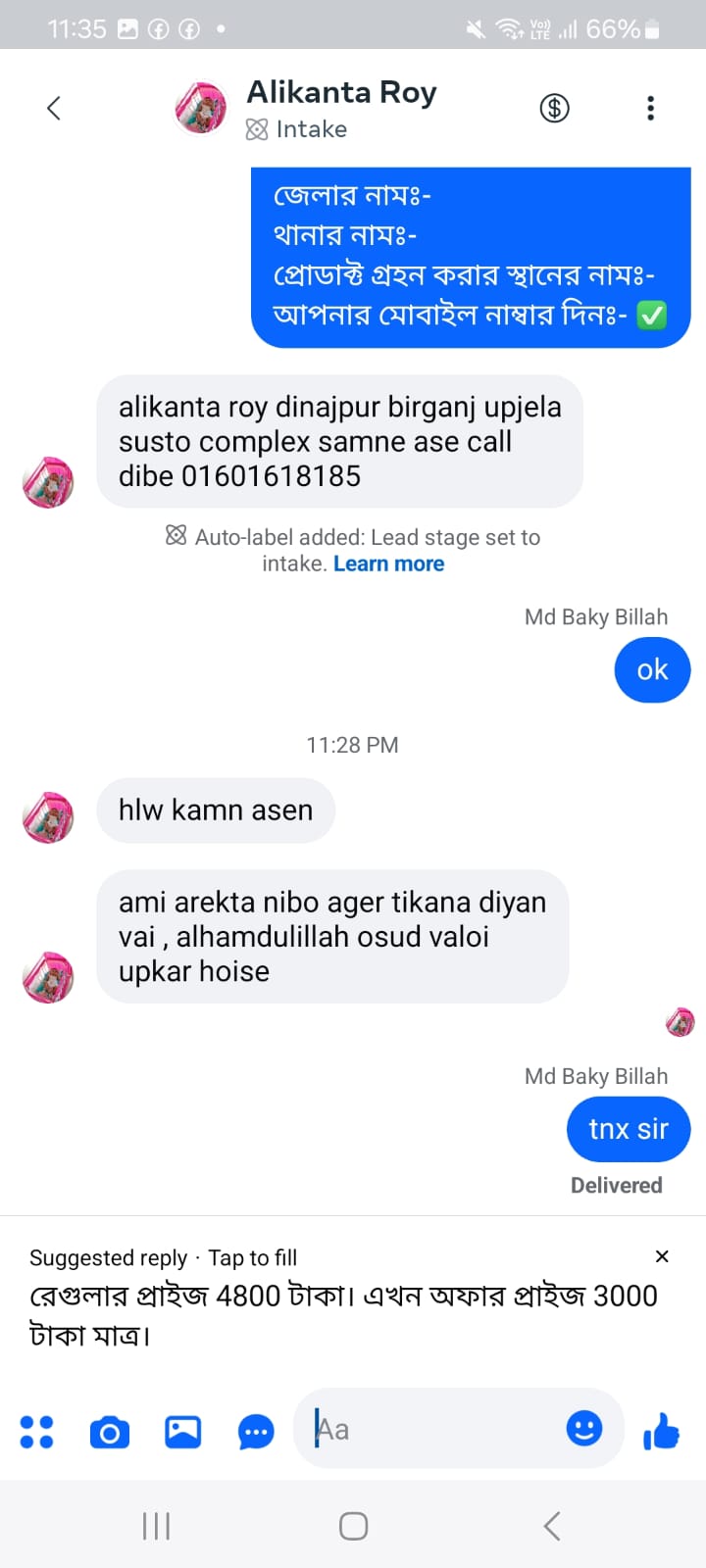Open the emoji picker in the message box

tap(583, 1428)
